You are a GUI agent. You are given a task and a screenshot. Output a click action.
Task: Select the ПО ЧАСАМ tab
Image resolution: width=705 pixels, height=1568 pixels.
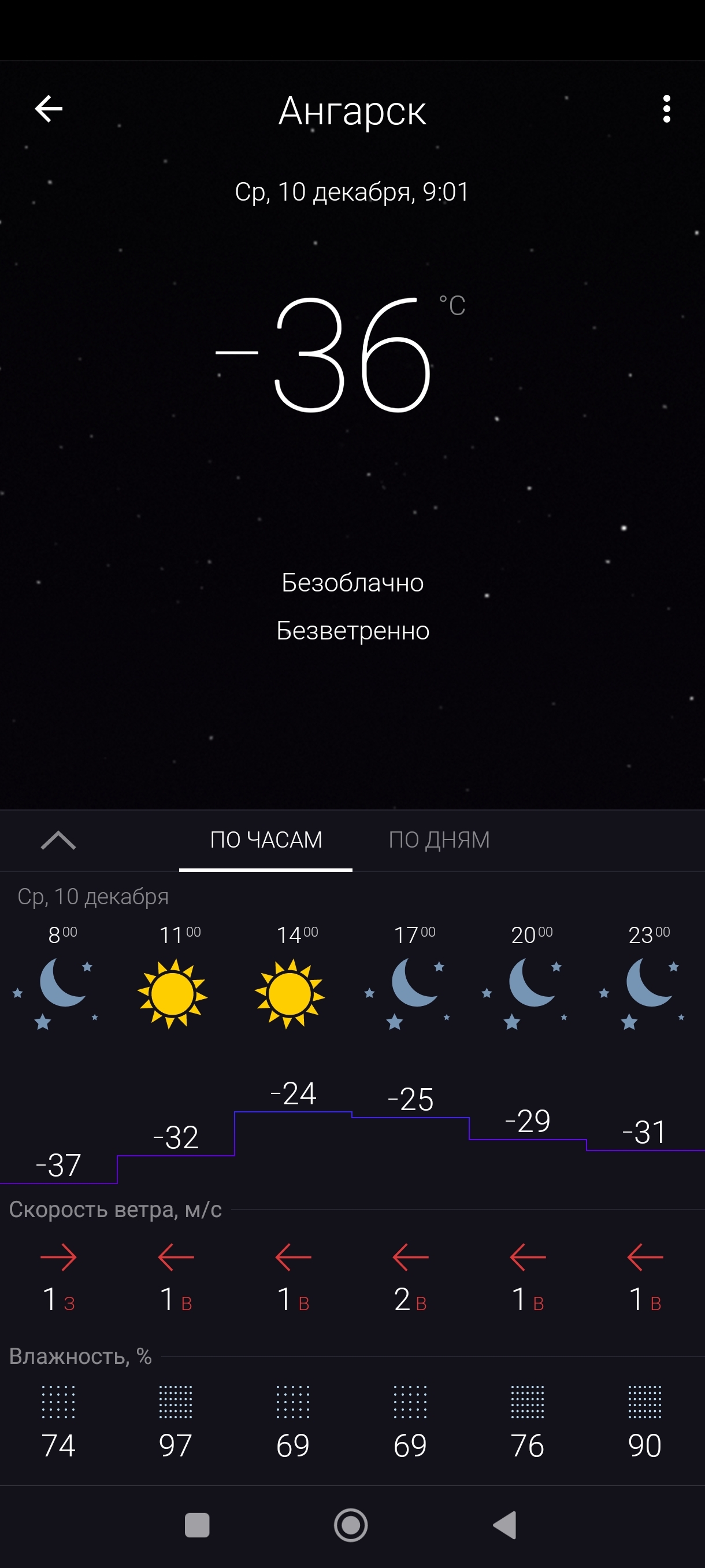[x=266, y=840]
